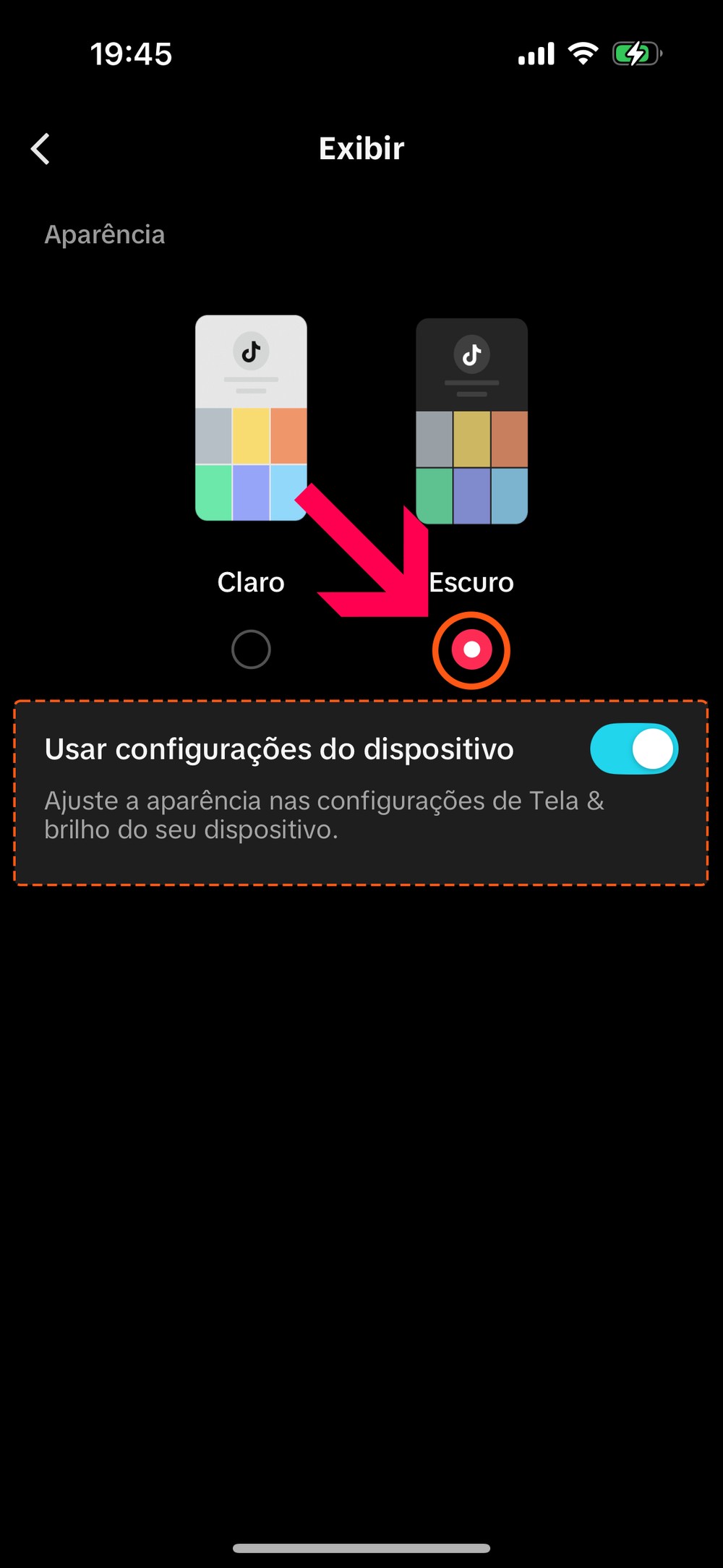Go back from the Exibir screen

click(40, 149)
